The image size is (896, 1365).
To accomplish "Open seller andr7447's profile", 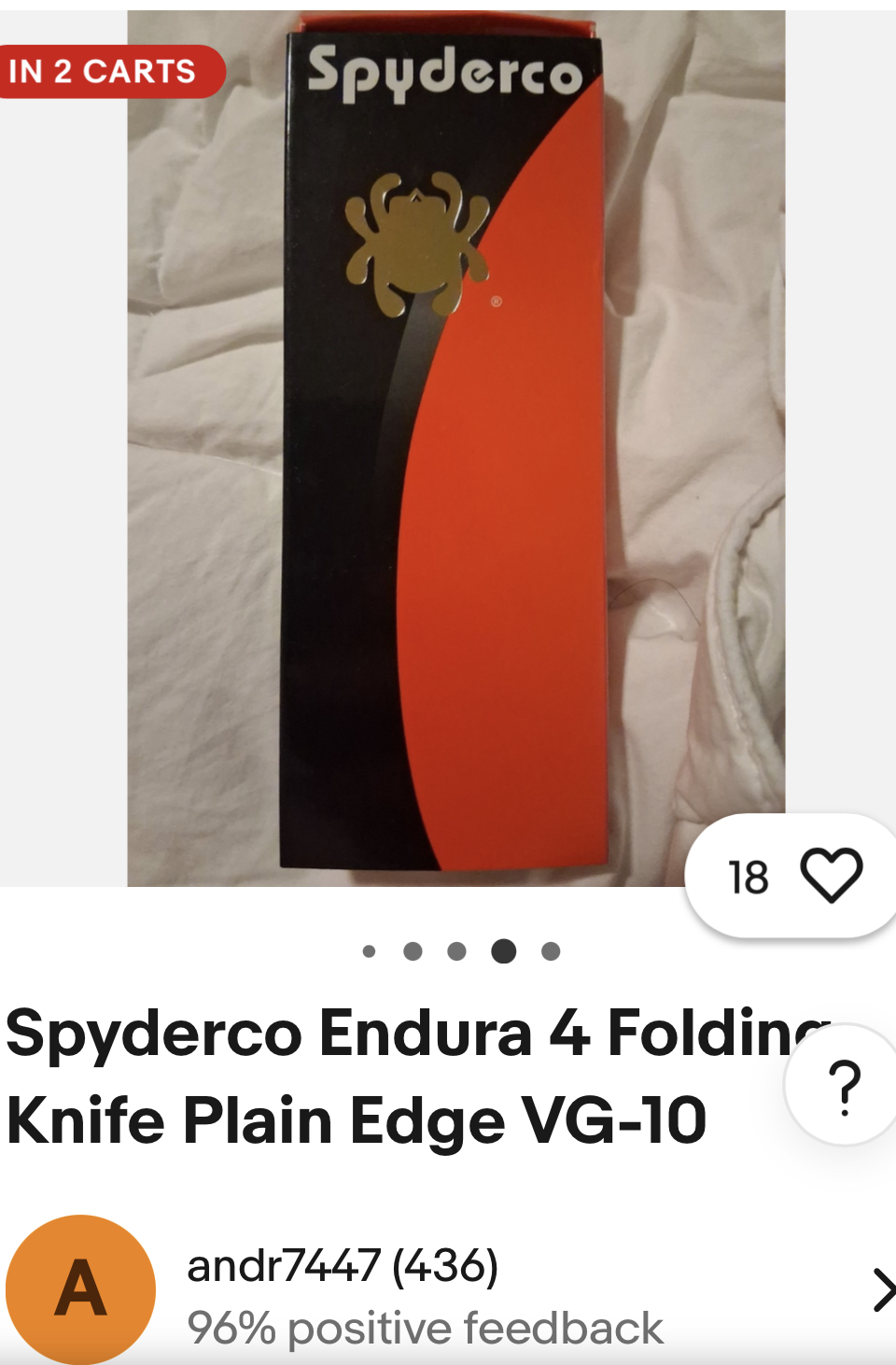I will pos(342,1267).
